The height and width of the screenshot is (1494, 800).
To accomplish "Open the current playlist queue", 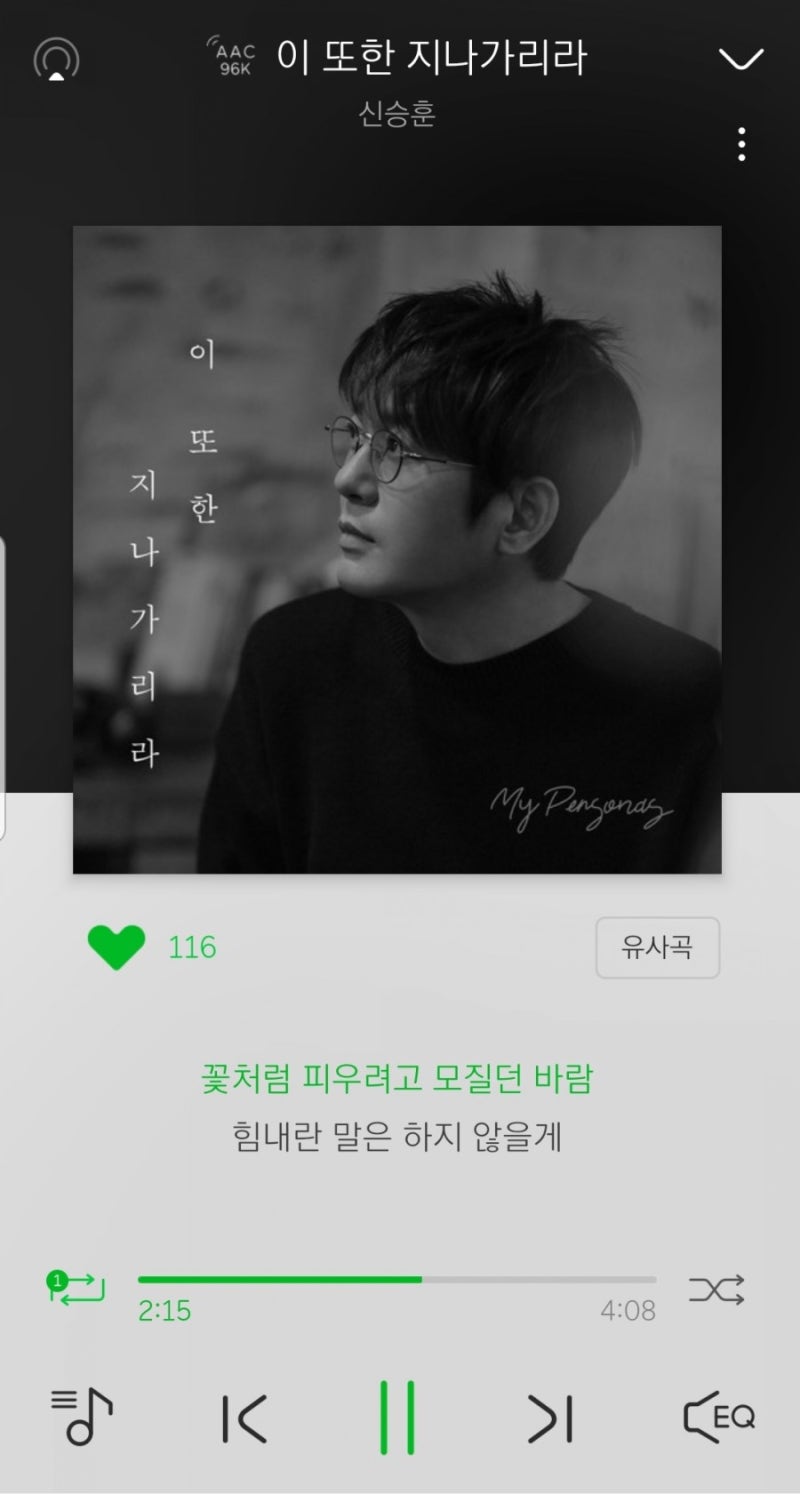I will [82, 1416].
